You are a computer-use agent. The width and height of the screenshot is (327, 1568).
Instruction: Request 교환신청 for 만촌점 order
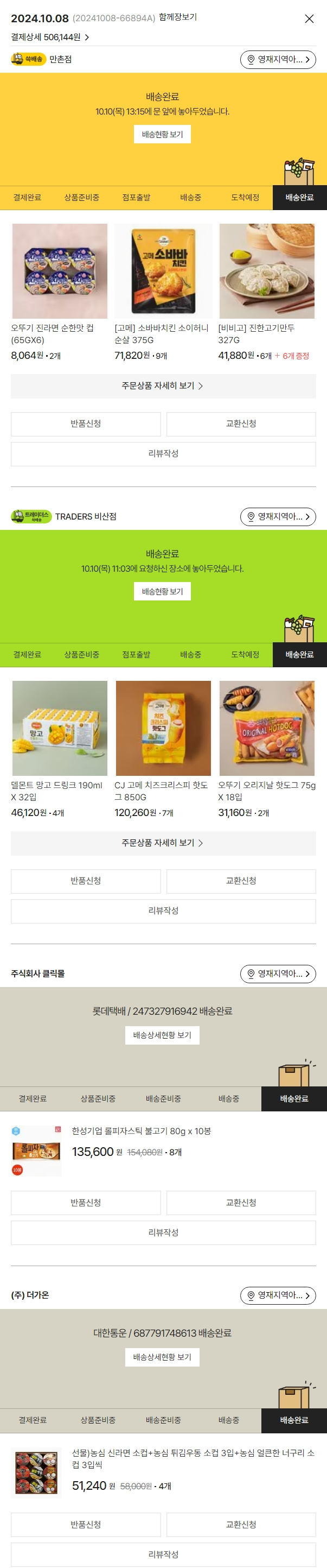(x=241, y=424)
